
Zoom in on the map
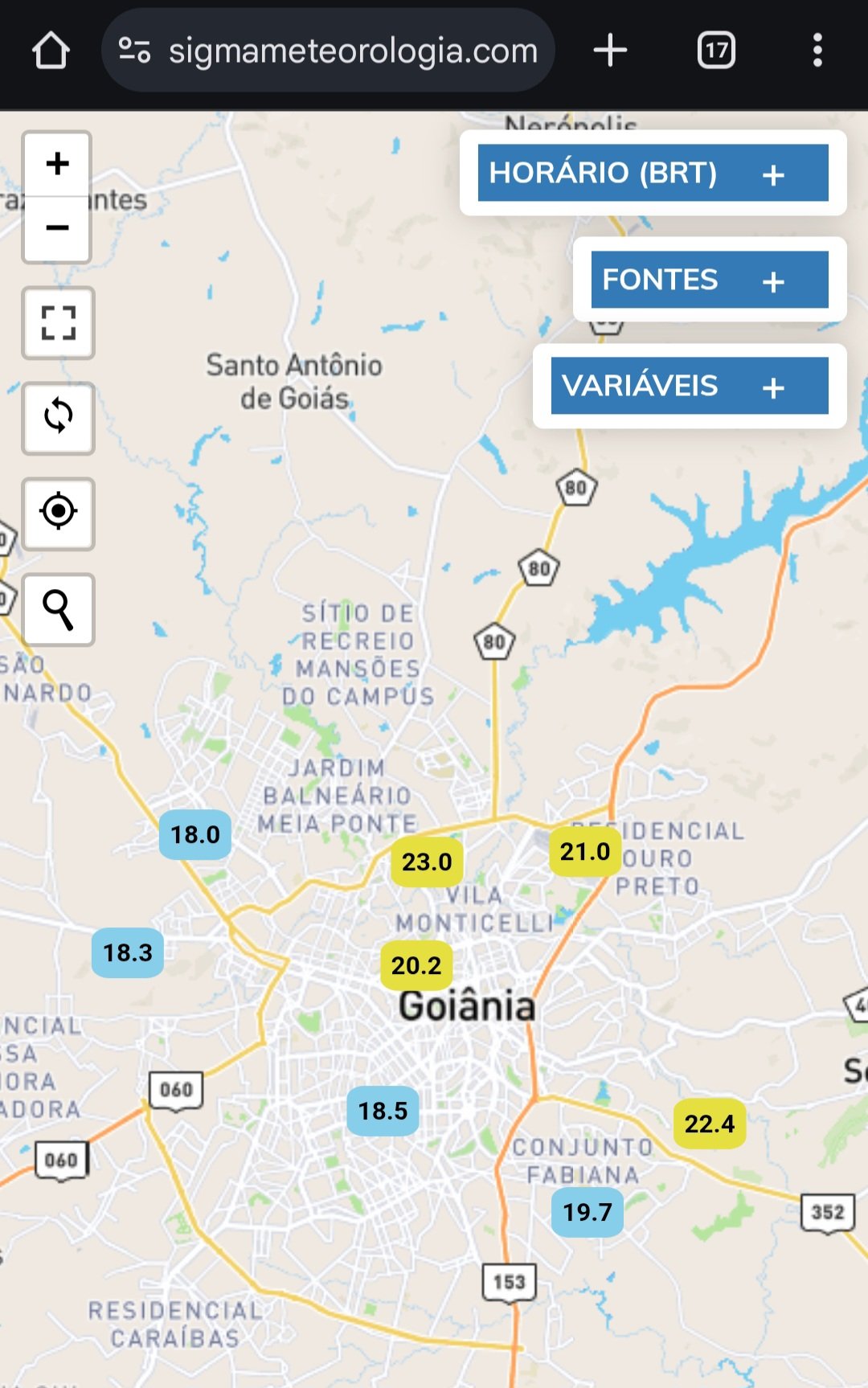57,164
